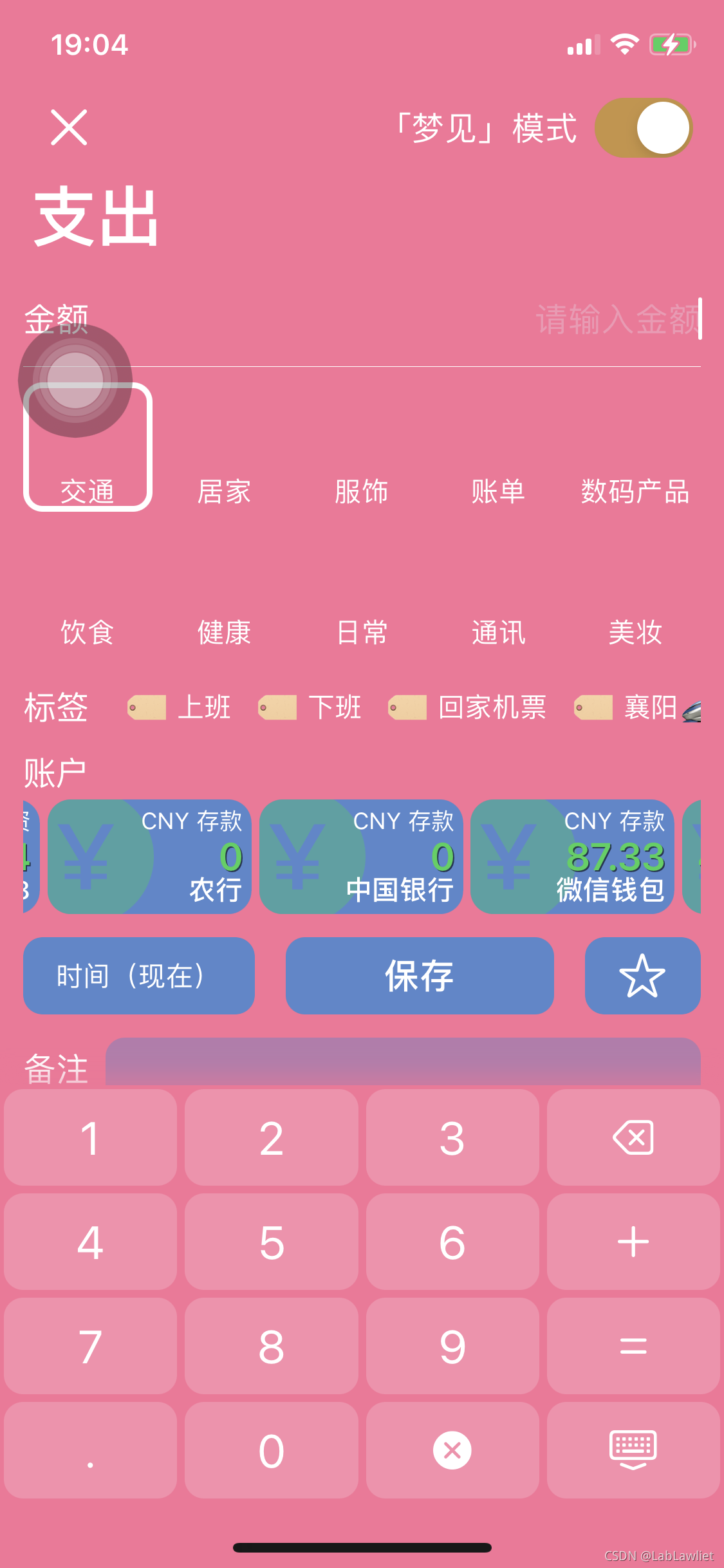Tap the 时间（现在）button

click(x=138, y=976)
